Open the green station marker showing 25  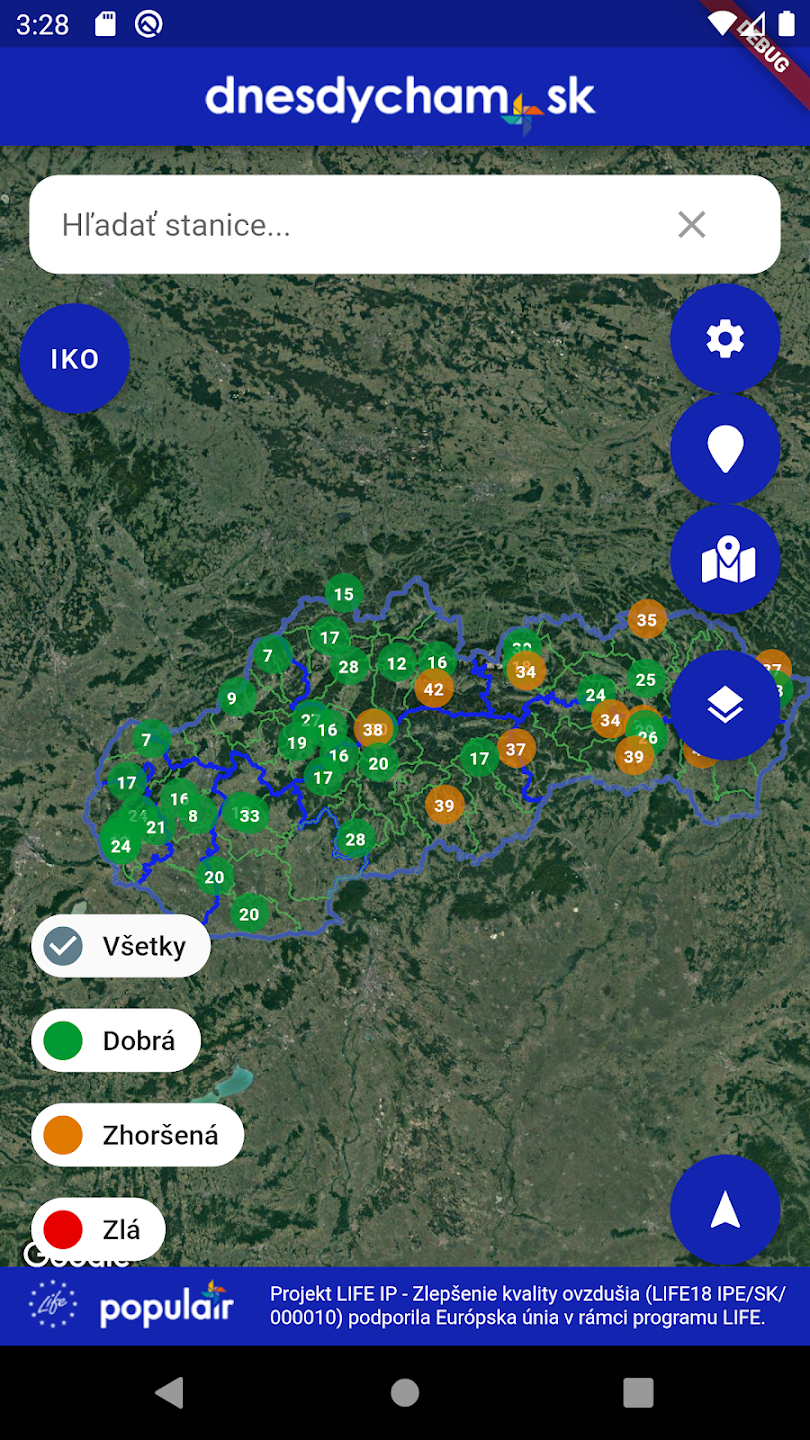point(646,680)
